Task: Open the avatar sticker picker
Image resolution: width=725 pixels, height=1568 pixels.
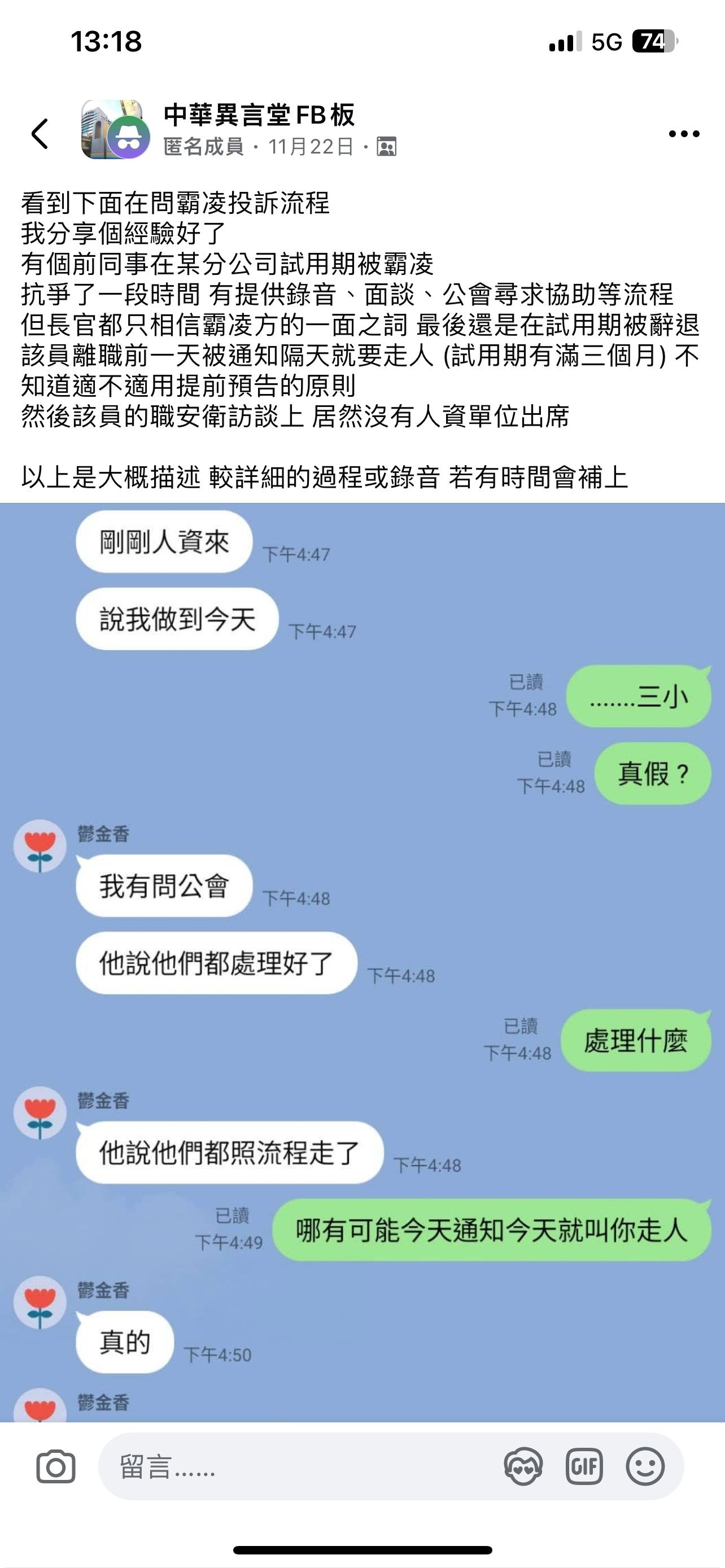Action: click(x=523, y=1467)
